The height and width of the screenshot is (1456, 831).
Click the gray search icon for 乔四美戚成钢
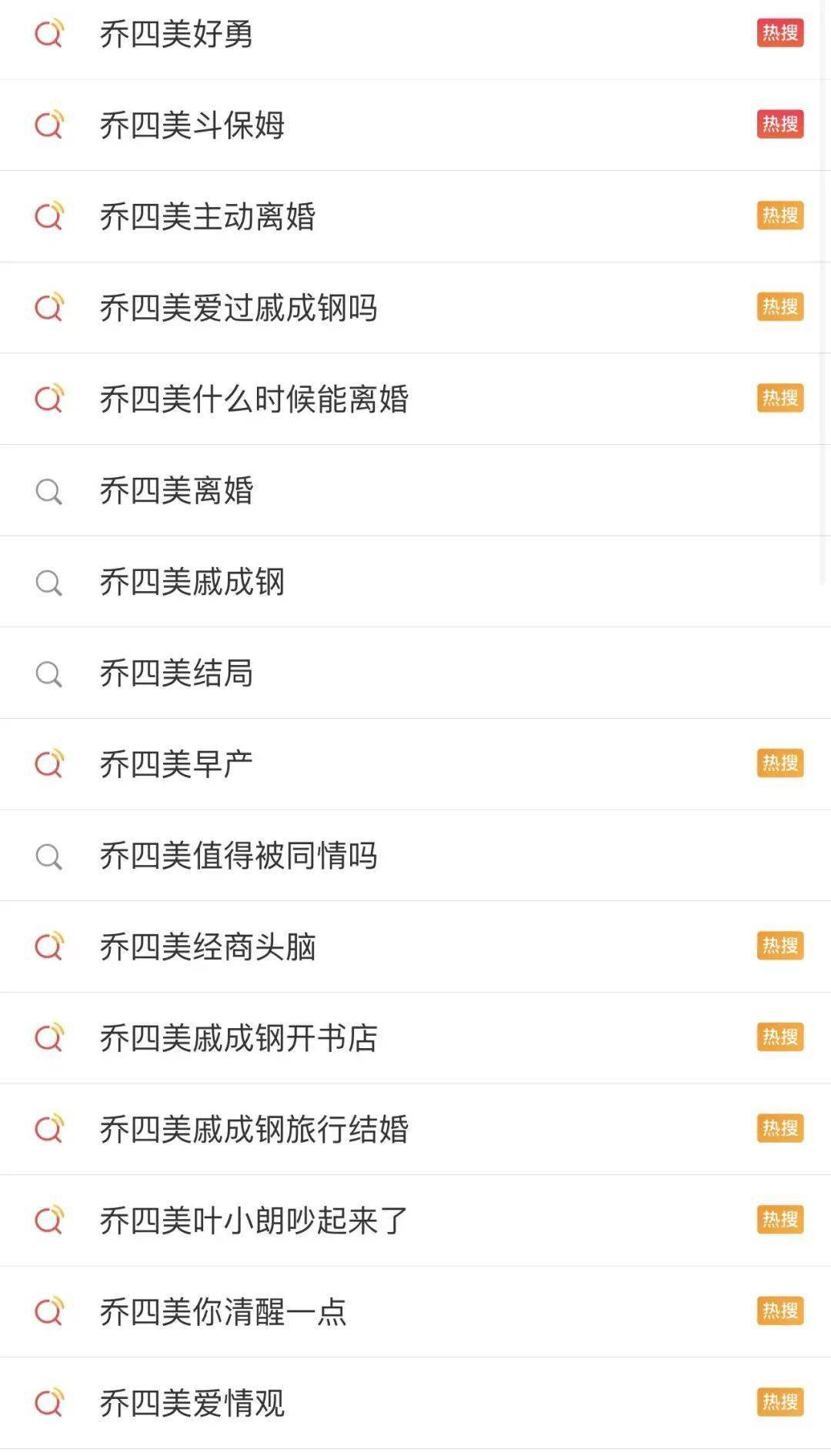click(x=48, y=582)
